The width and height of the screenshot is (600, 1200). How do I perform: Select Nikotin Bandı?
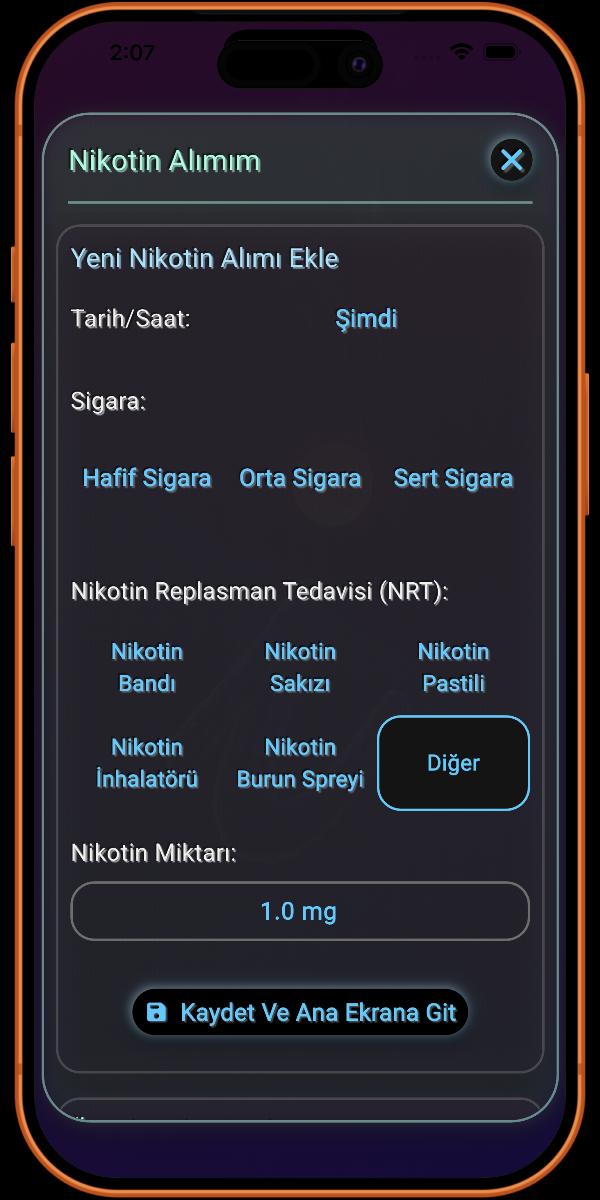tap(147, 667)
